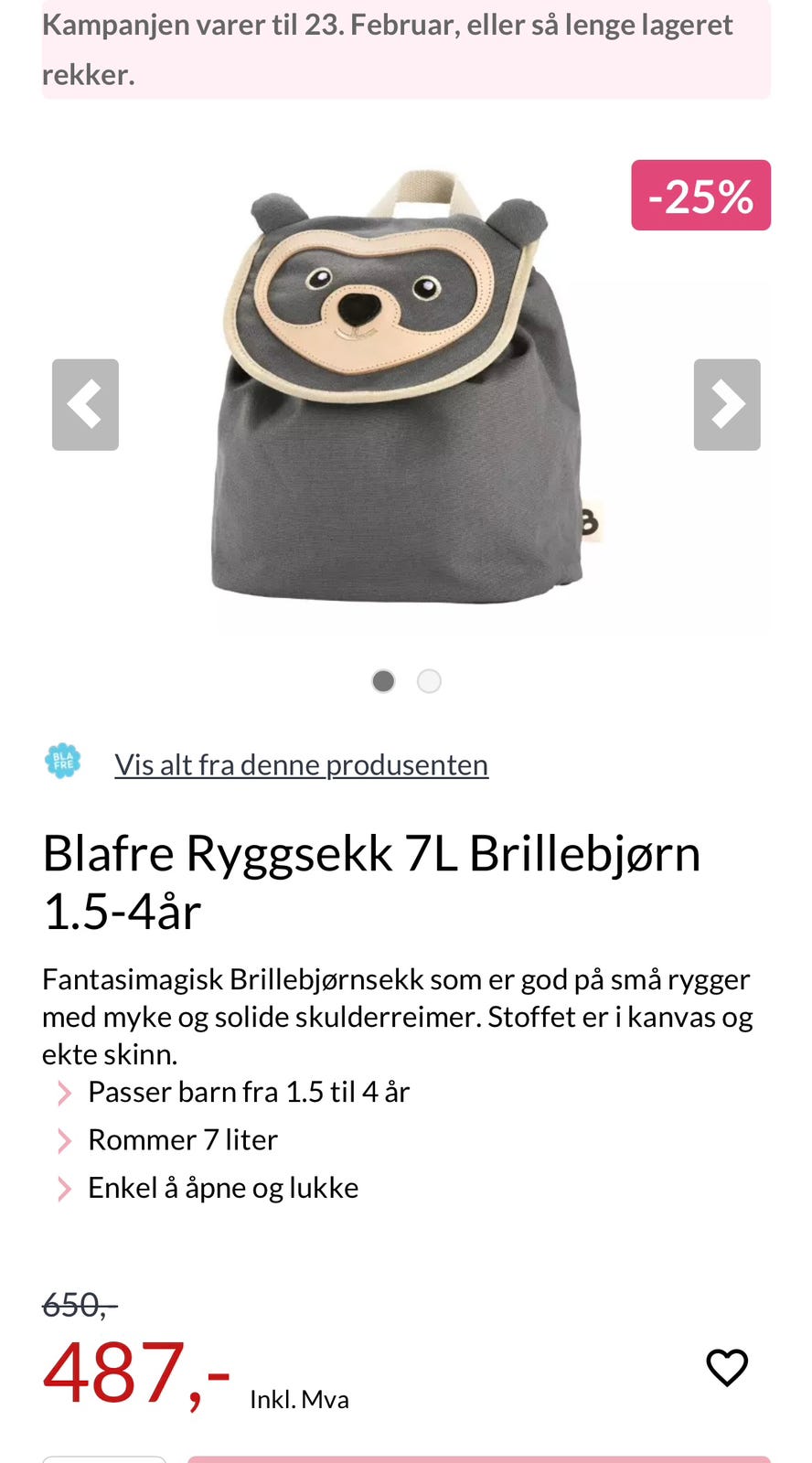
Task: Select the previous image arrow
Action: (85, 404)
